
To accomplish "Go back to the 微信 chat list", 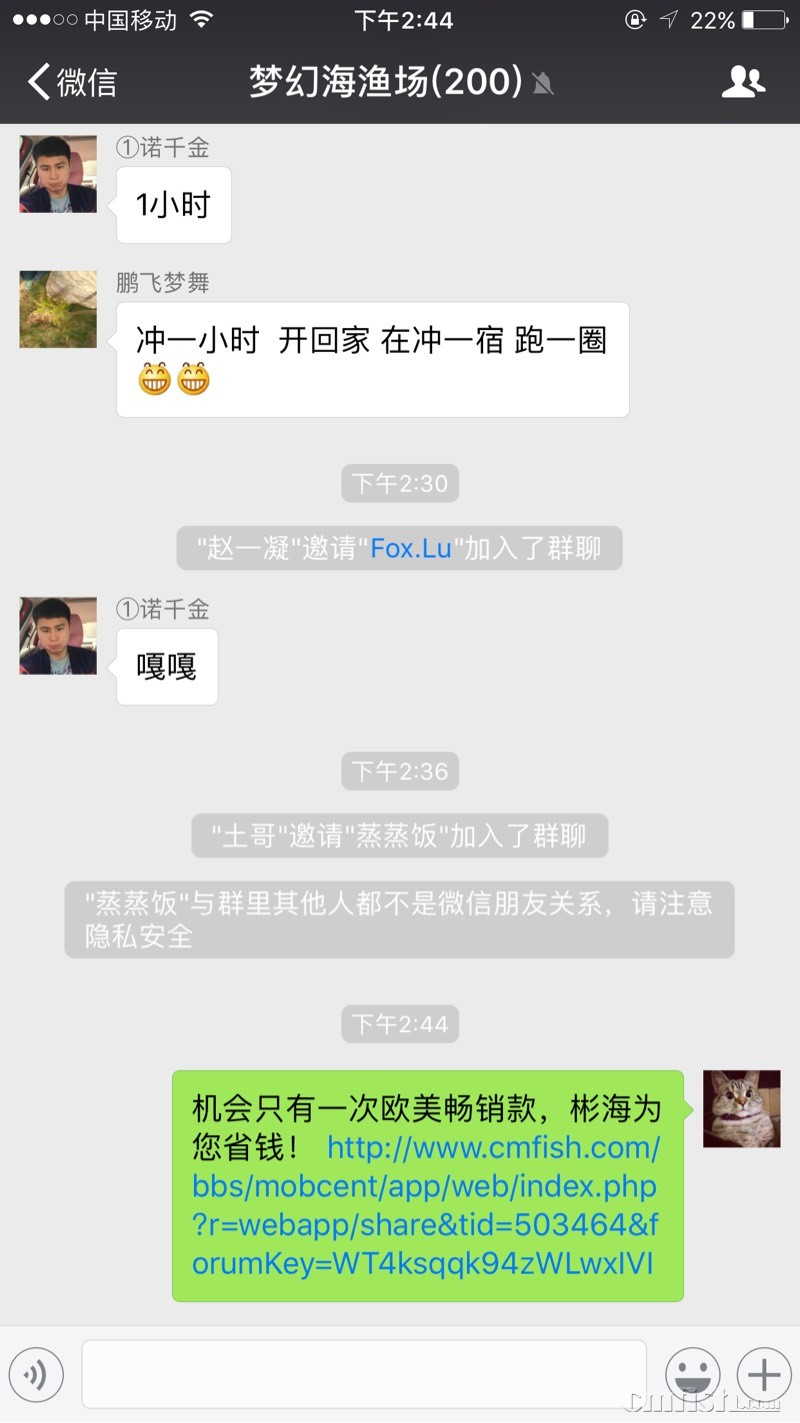I will [x=72, y=82].
